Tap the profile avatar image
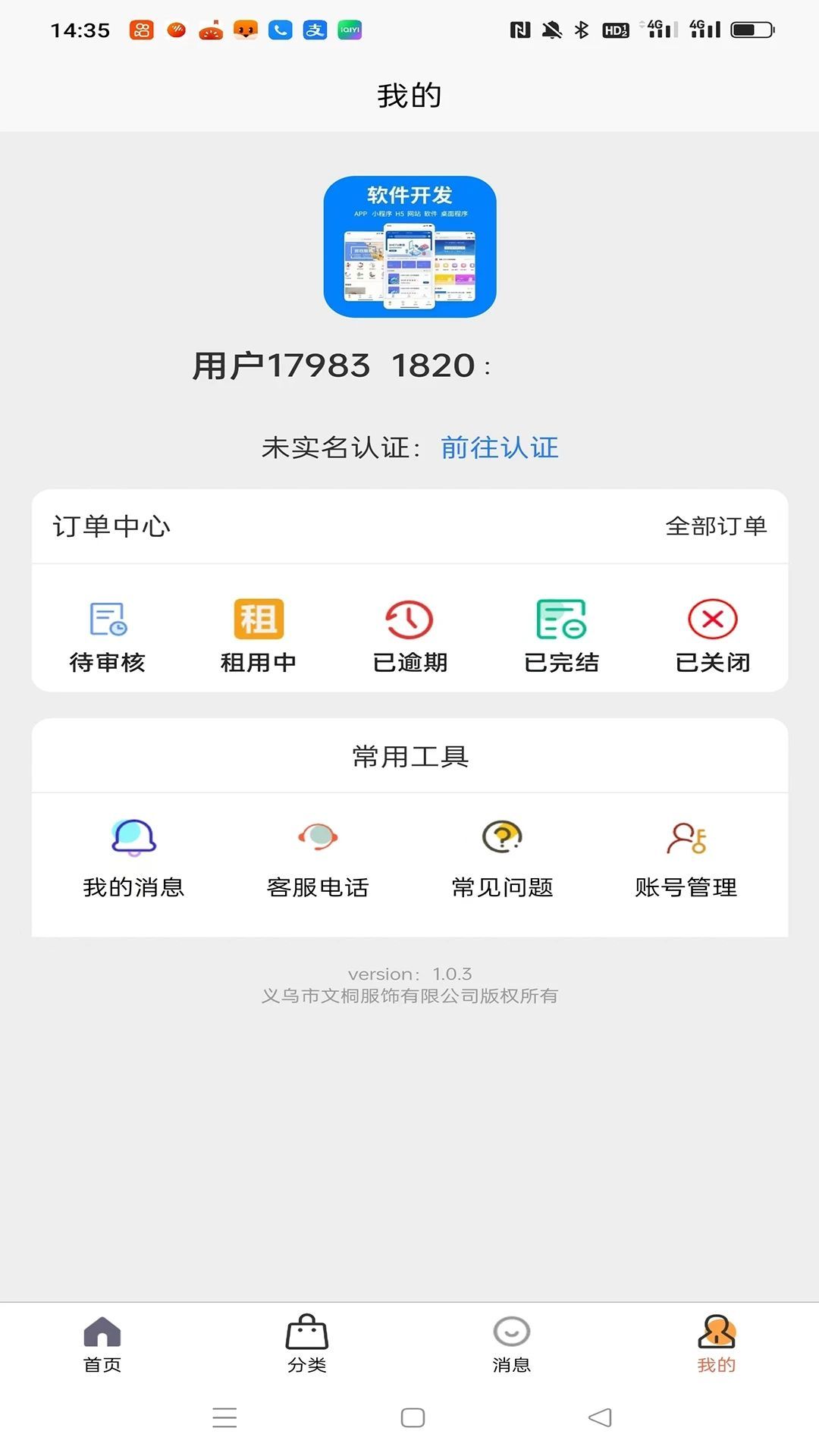Screen dimensions: 819x1456 (409, 246)
